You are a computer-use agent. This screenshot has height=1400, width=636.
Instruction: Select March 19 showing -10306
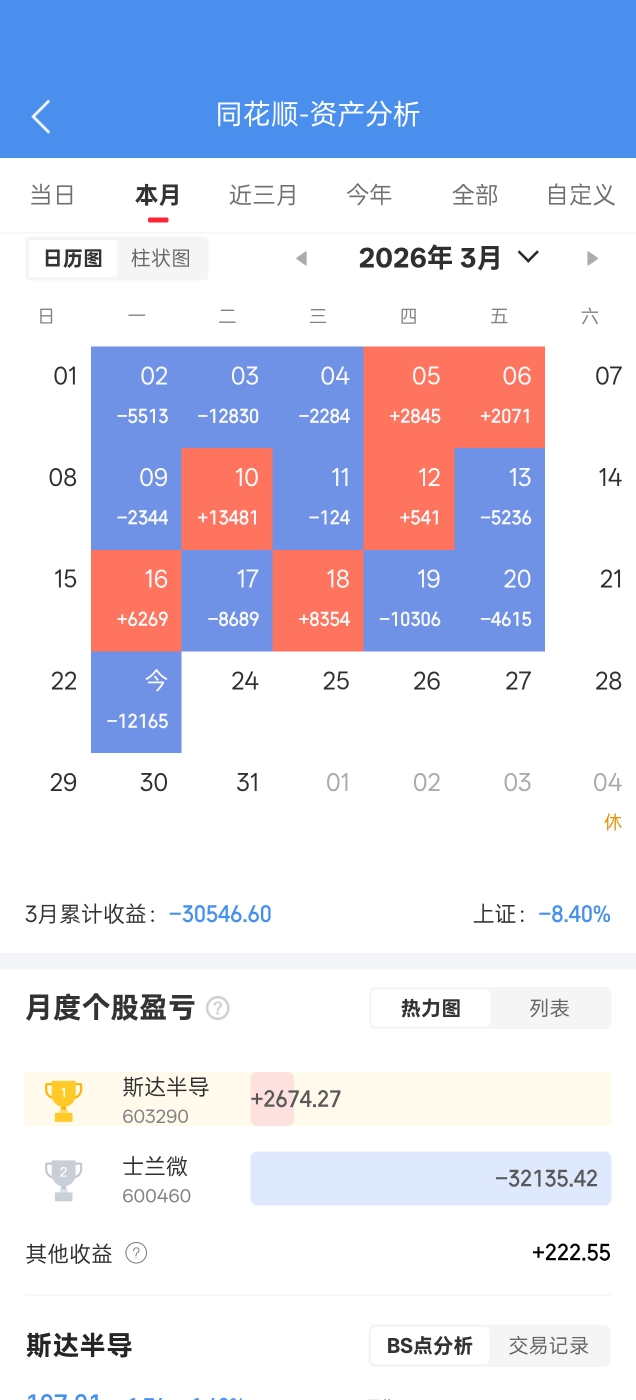[x=409, y=600]
